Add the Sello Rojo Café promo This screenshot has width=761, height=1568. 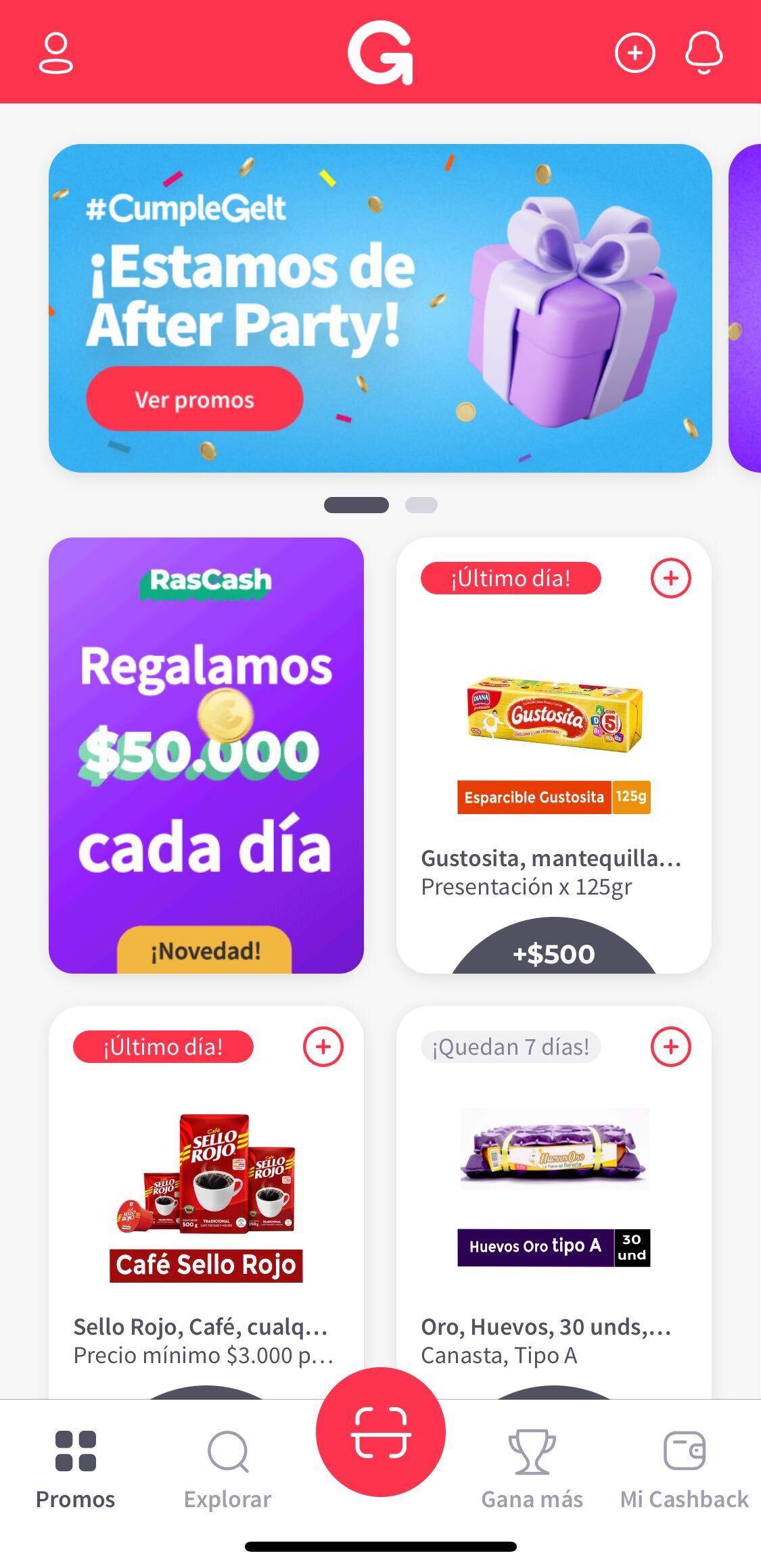pyautogui.click(x=323, y=1047)
